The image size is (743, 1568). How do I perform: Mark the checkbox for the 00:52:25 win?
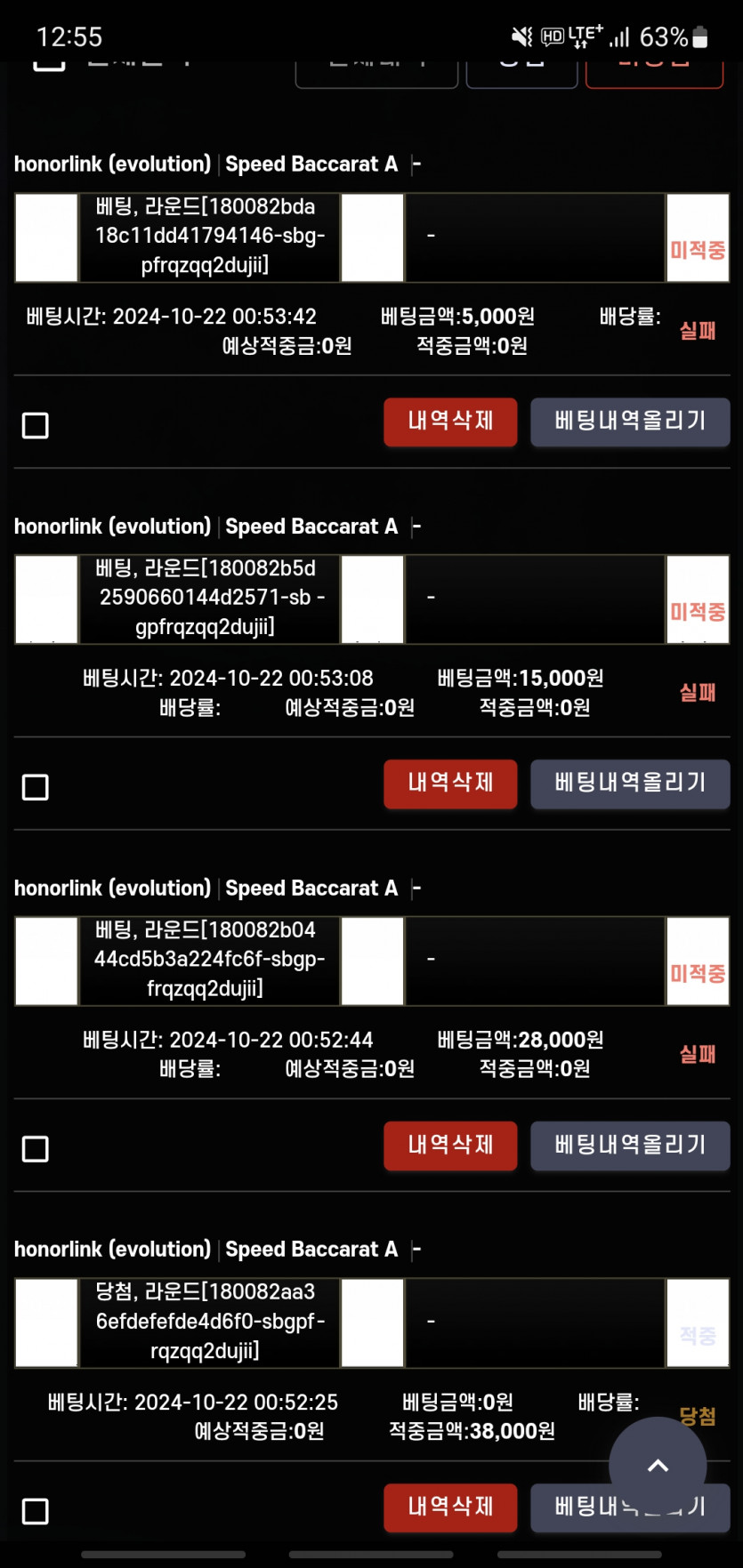pyautogui.click(x=36, y=1511)
